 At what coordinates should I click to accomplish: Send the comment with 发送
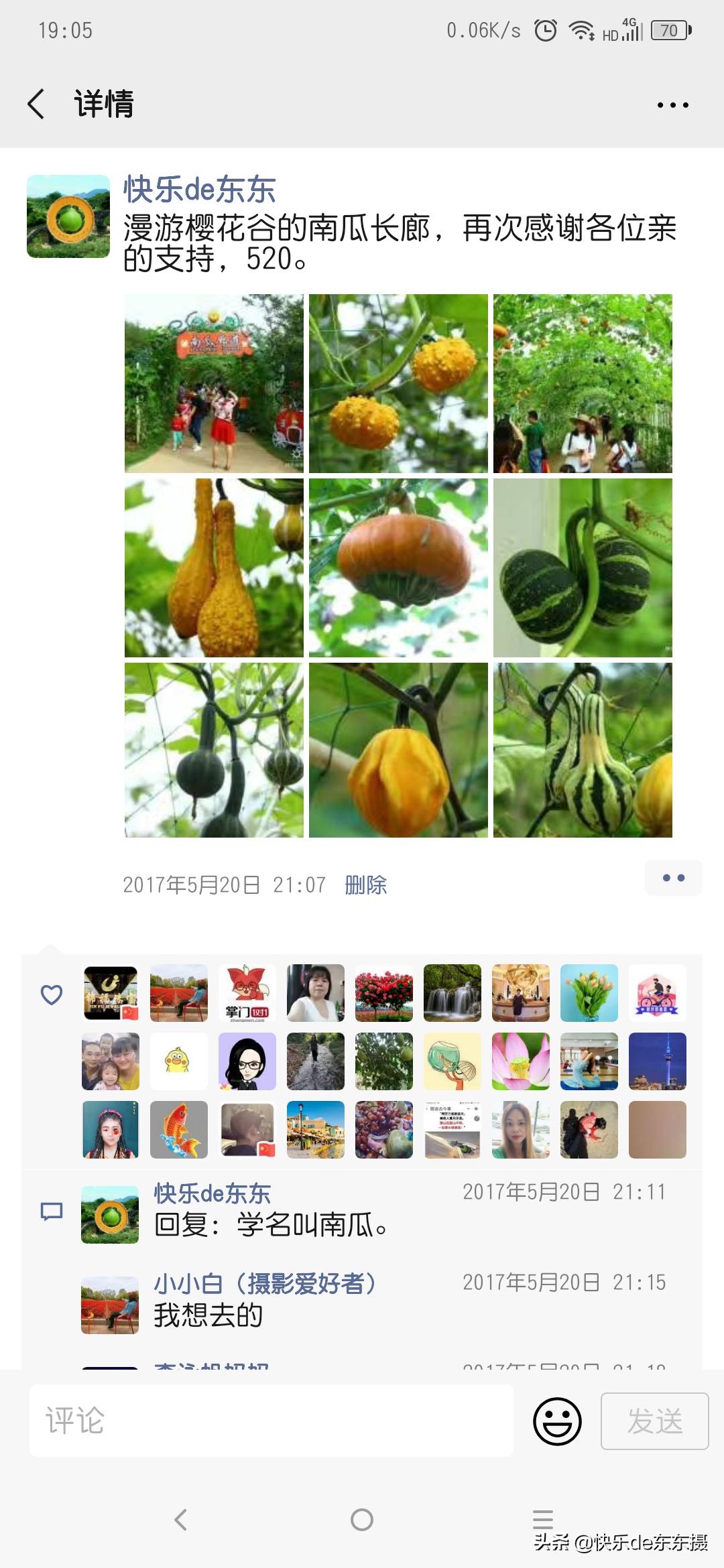pos(654,1421)
